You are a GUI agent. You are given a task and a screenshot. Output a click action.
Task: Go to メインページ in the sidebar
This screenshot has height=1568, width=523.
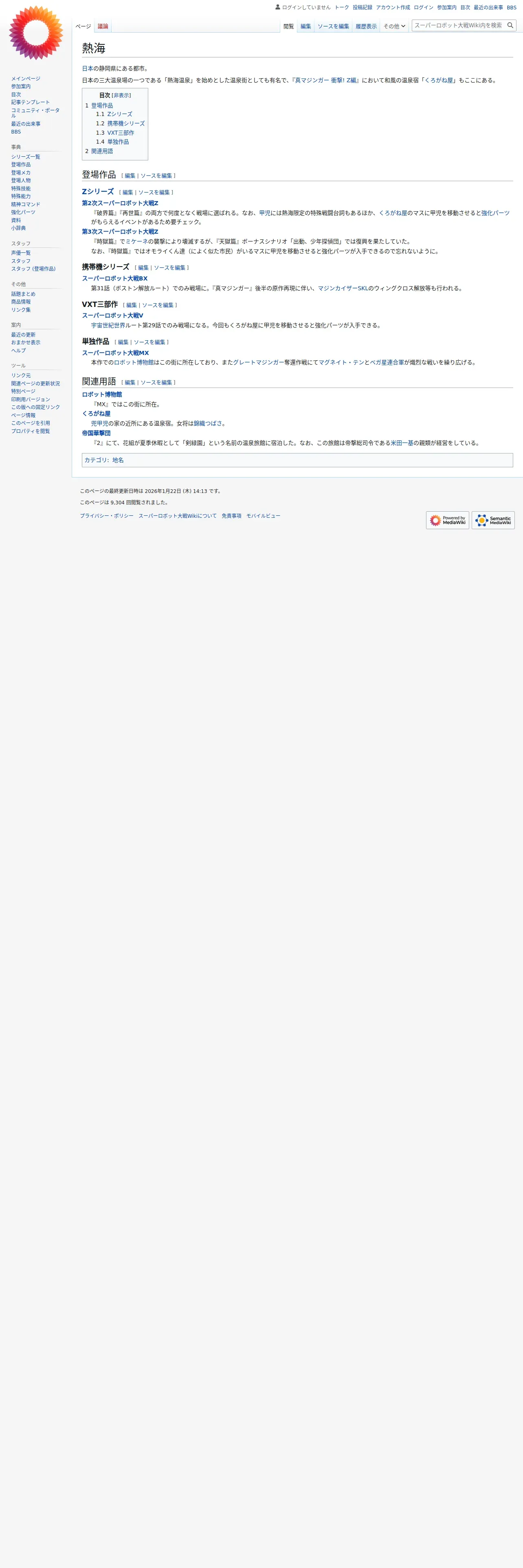[26, 79]
